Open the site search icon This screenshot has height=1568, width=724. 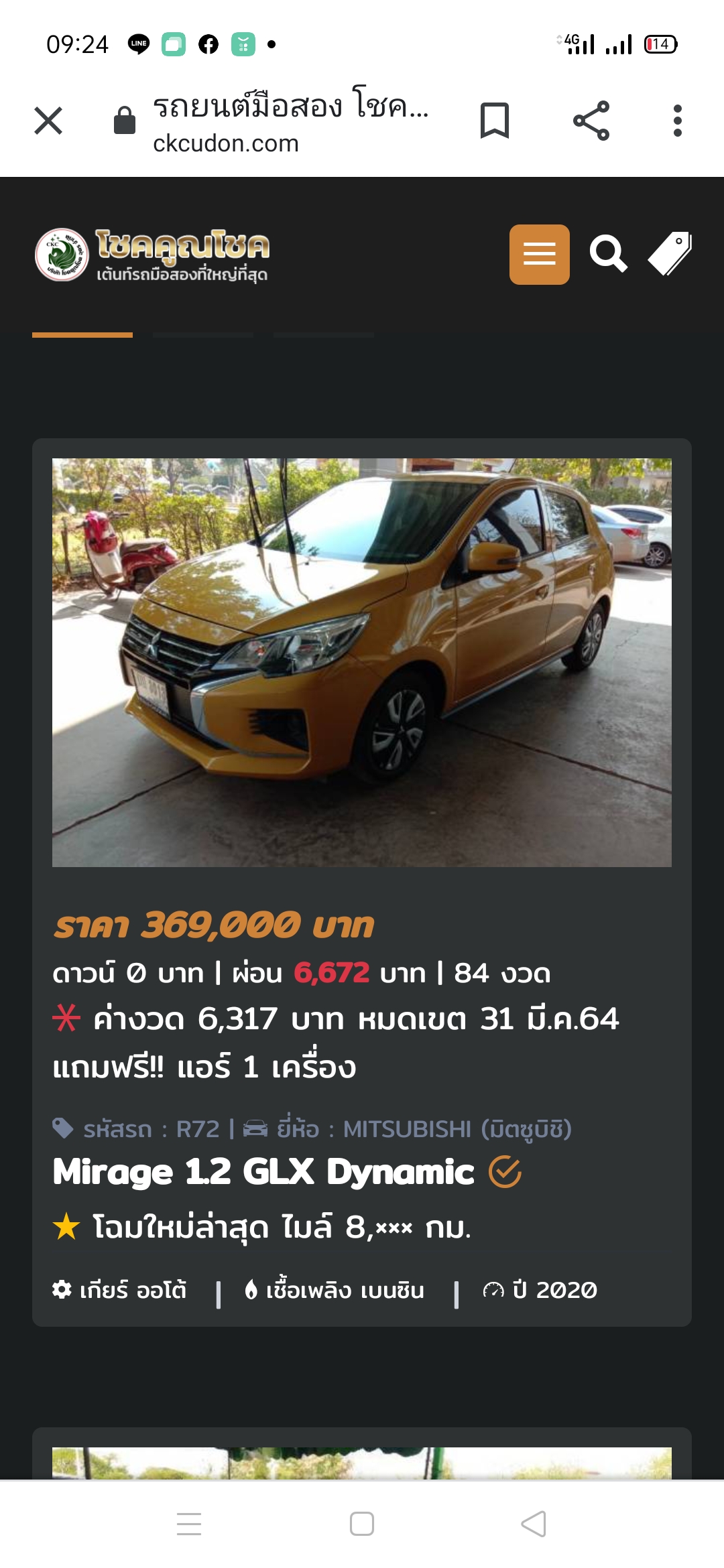coord(608,255)
